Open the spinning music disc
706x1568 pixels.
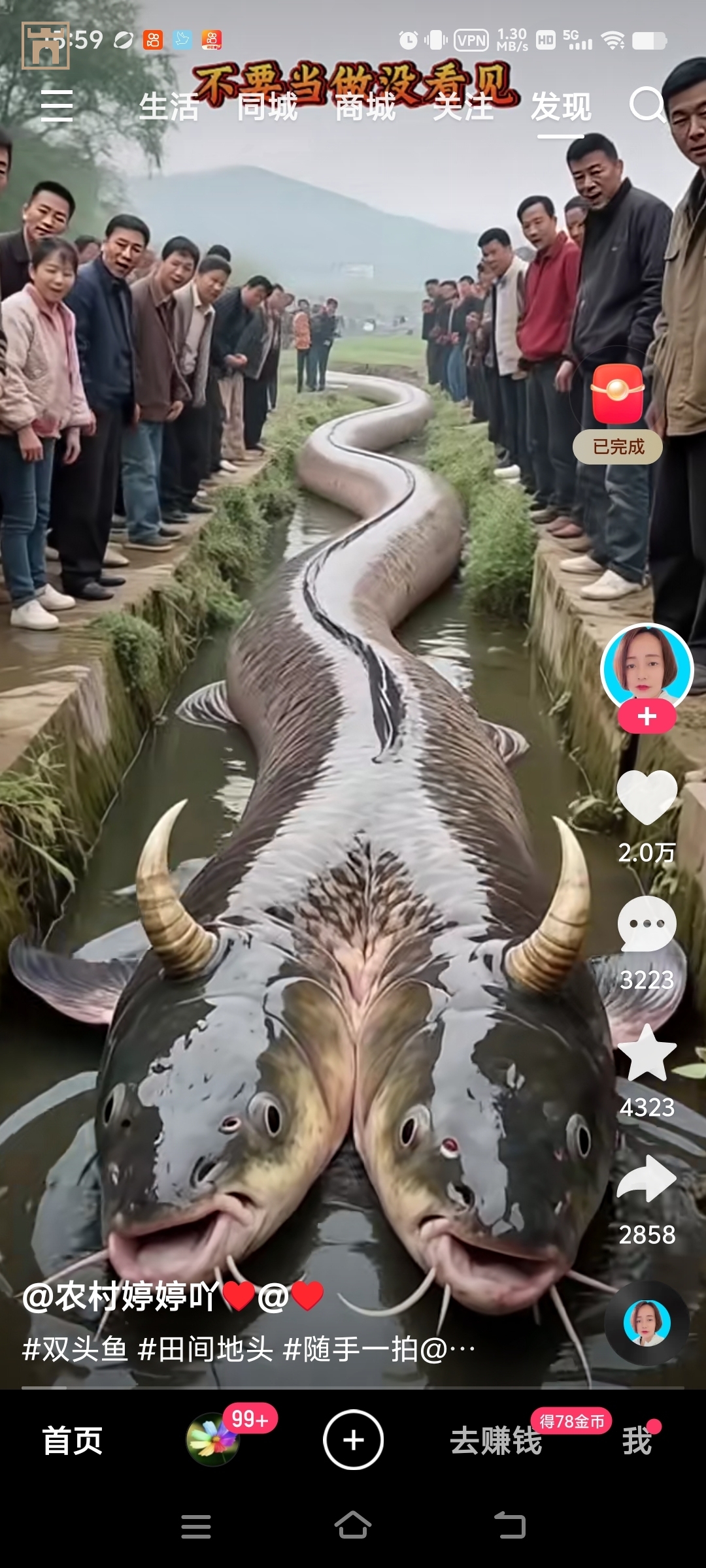[x=647, y=1324]
